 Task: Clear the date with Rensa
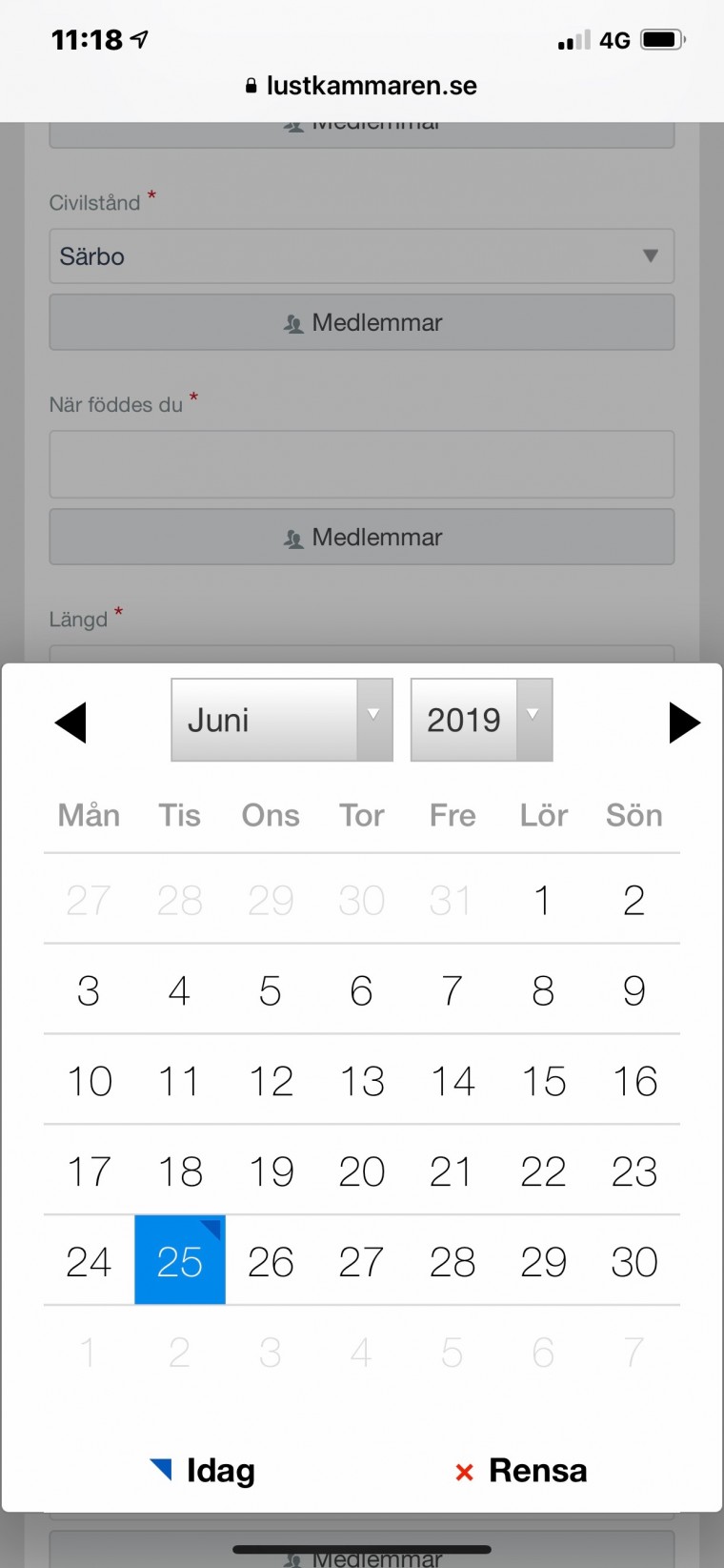pos(521,1470)
